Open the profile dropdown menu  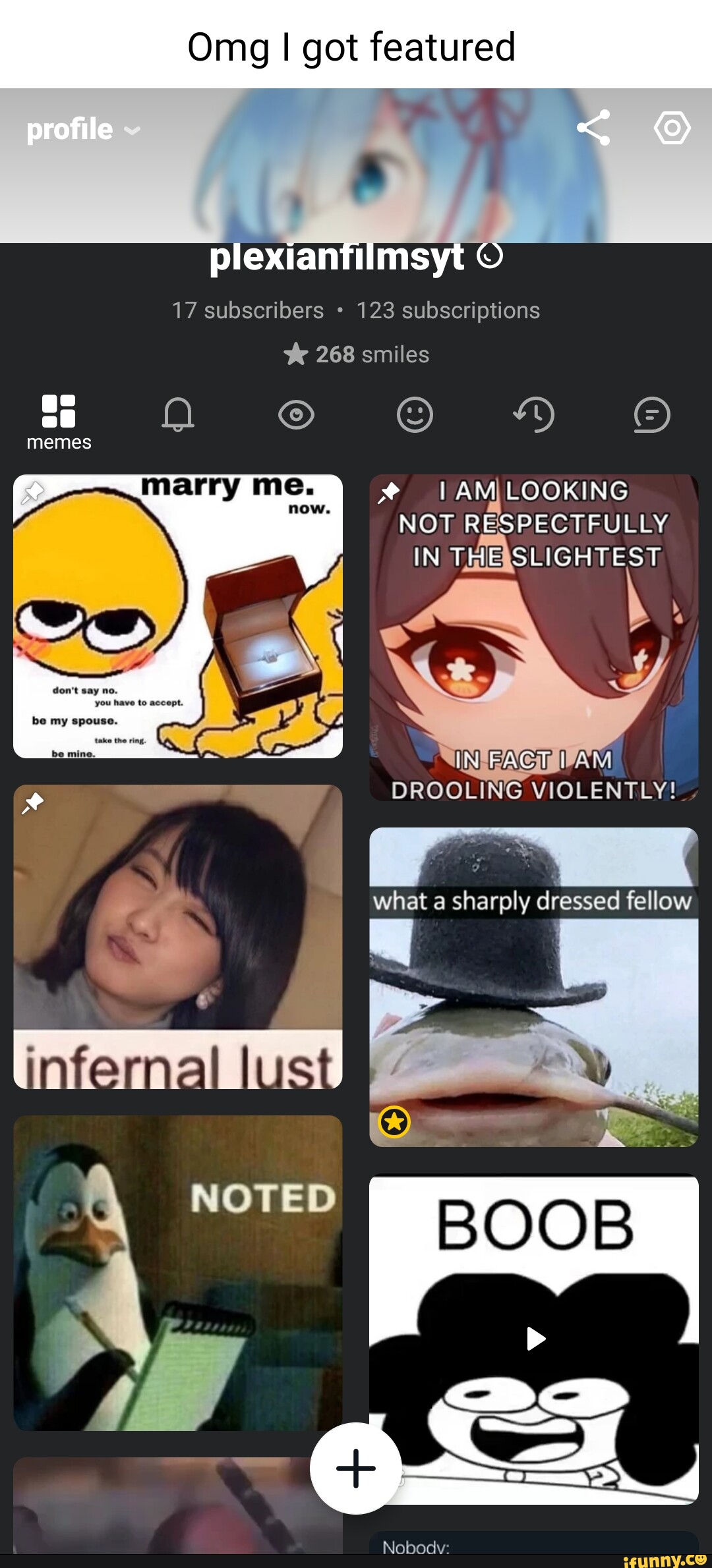pos(83,129)
